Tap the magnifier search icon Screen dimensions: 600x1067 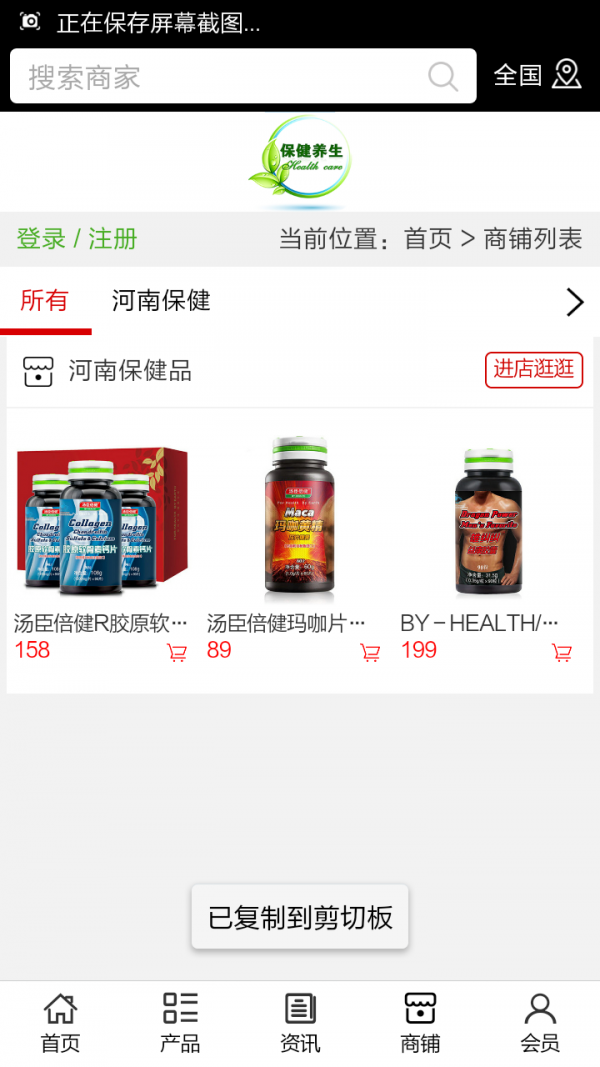(x=442, y=77)
